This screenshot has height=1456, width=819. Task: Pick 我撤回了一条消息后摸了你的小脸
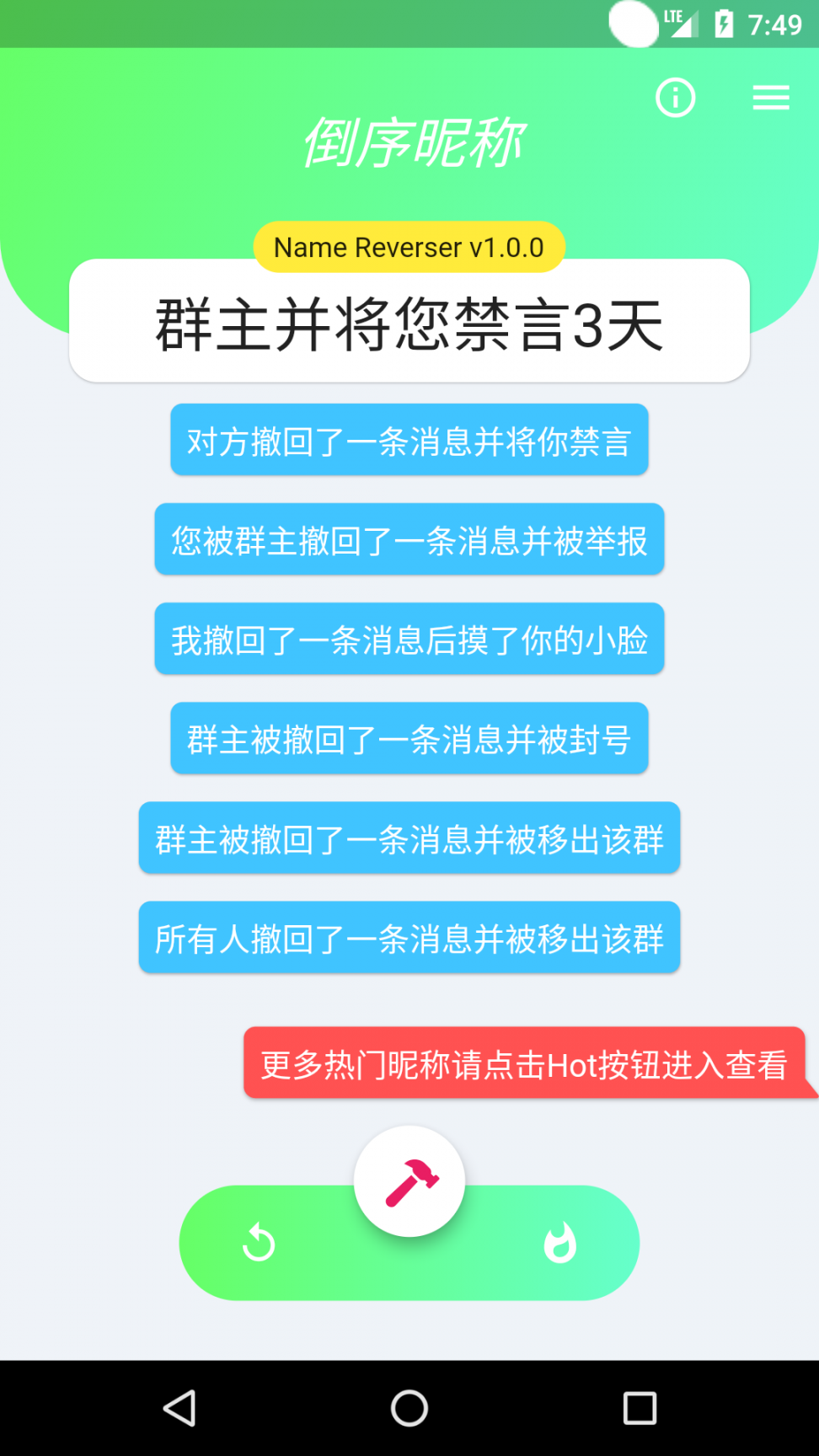click(409, 640)
